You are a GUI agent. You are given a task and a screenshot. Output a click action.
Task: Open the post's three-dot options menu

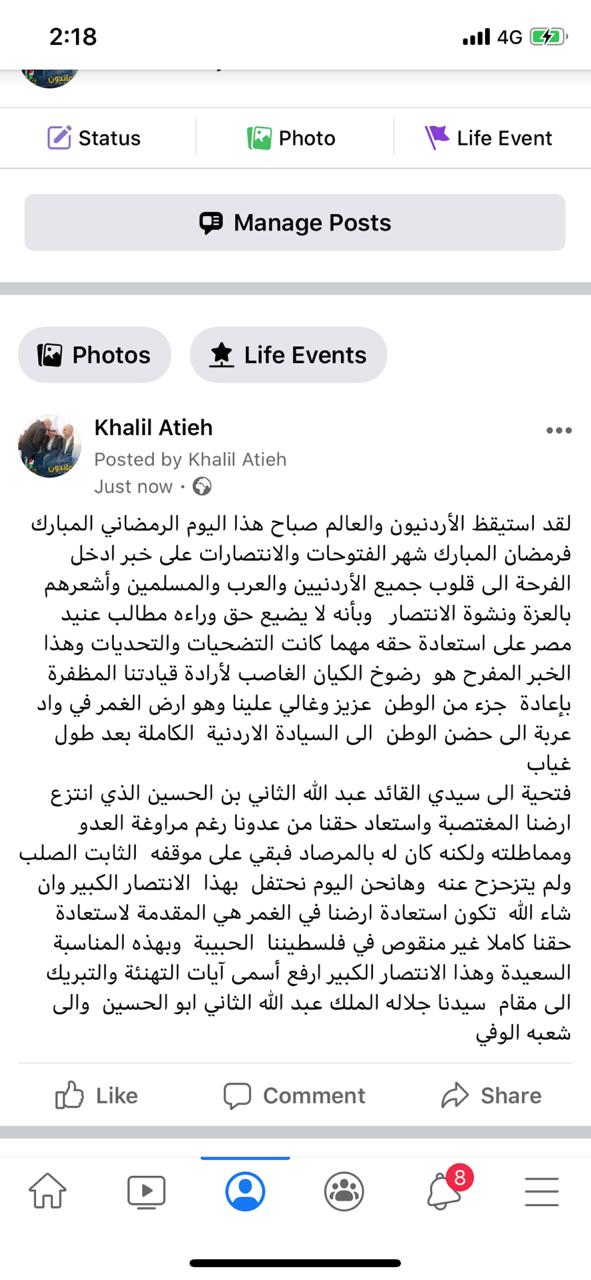[558, 430]
